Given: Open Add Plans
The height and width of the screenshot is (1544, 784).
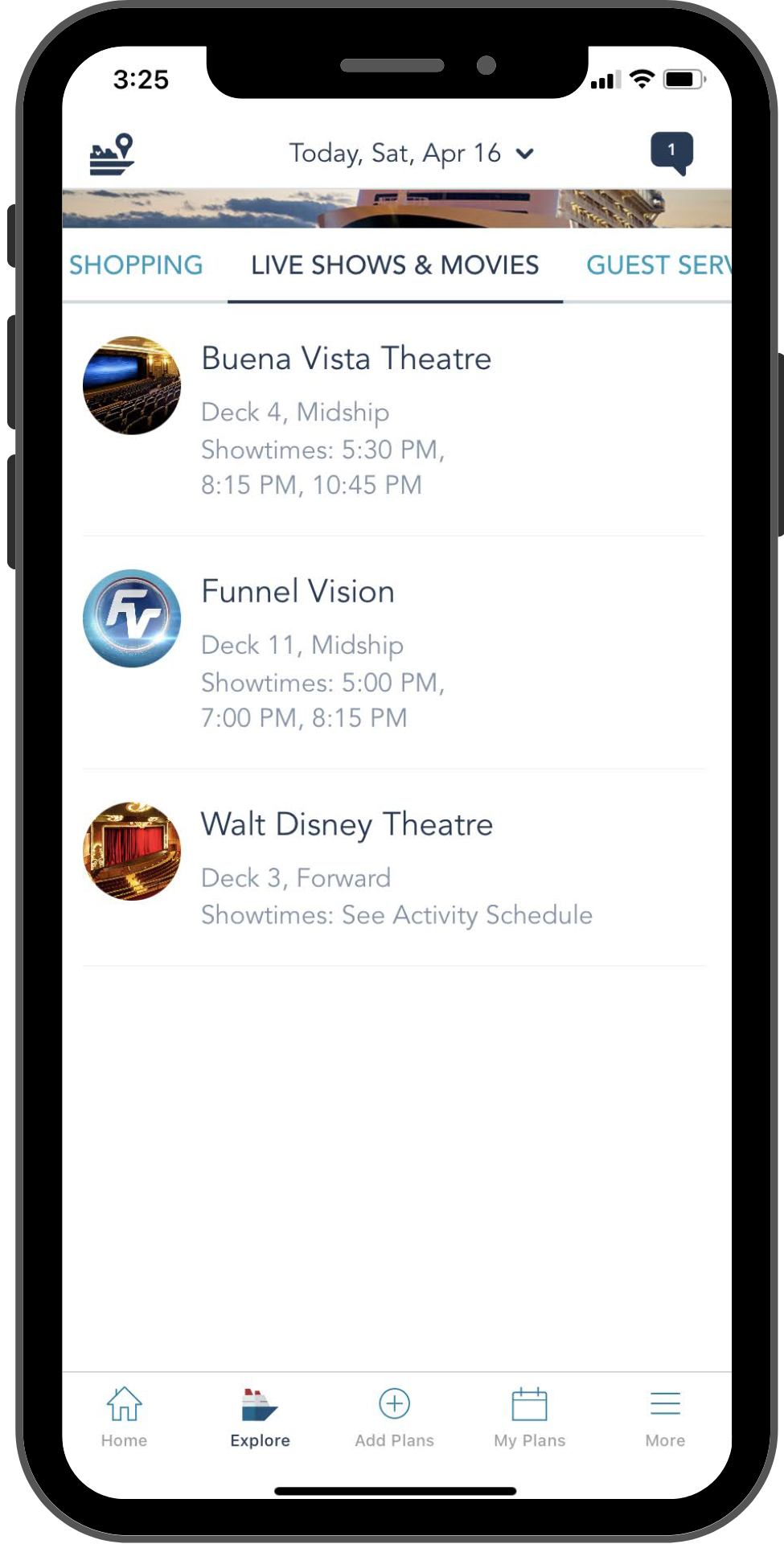Looking at the screenshot, I should click(x=395, y=1418).
